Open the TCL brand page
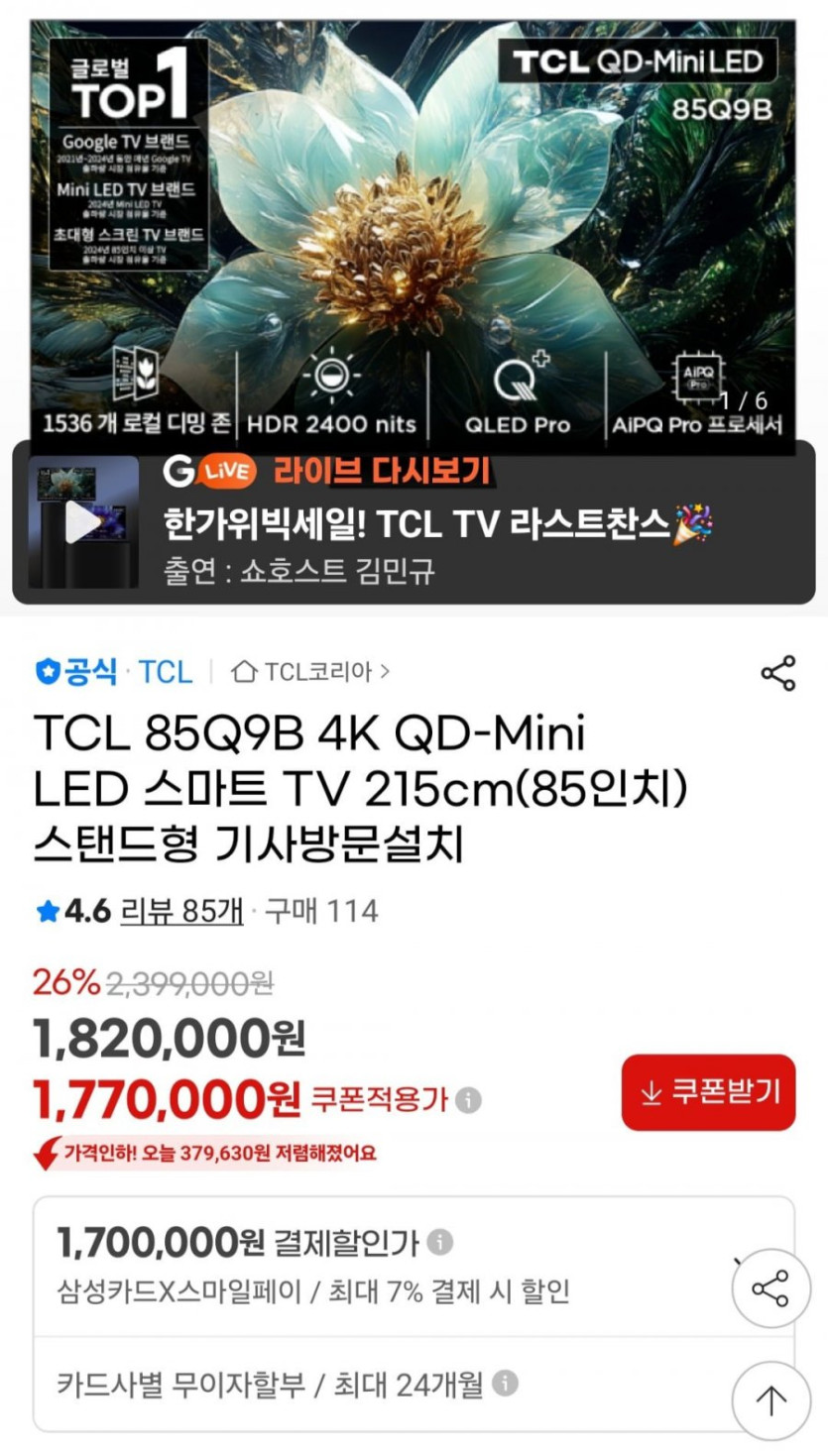828x1456 pixels. pos(165,672)
